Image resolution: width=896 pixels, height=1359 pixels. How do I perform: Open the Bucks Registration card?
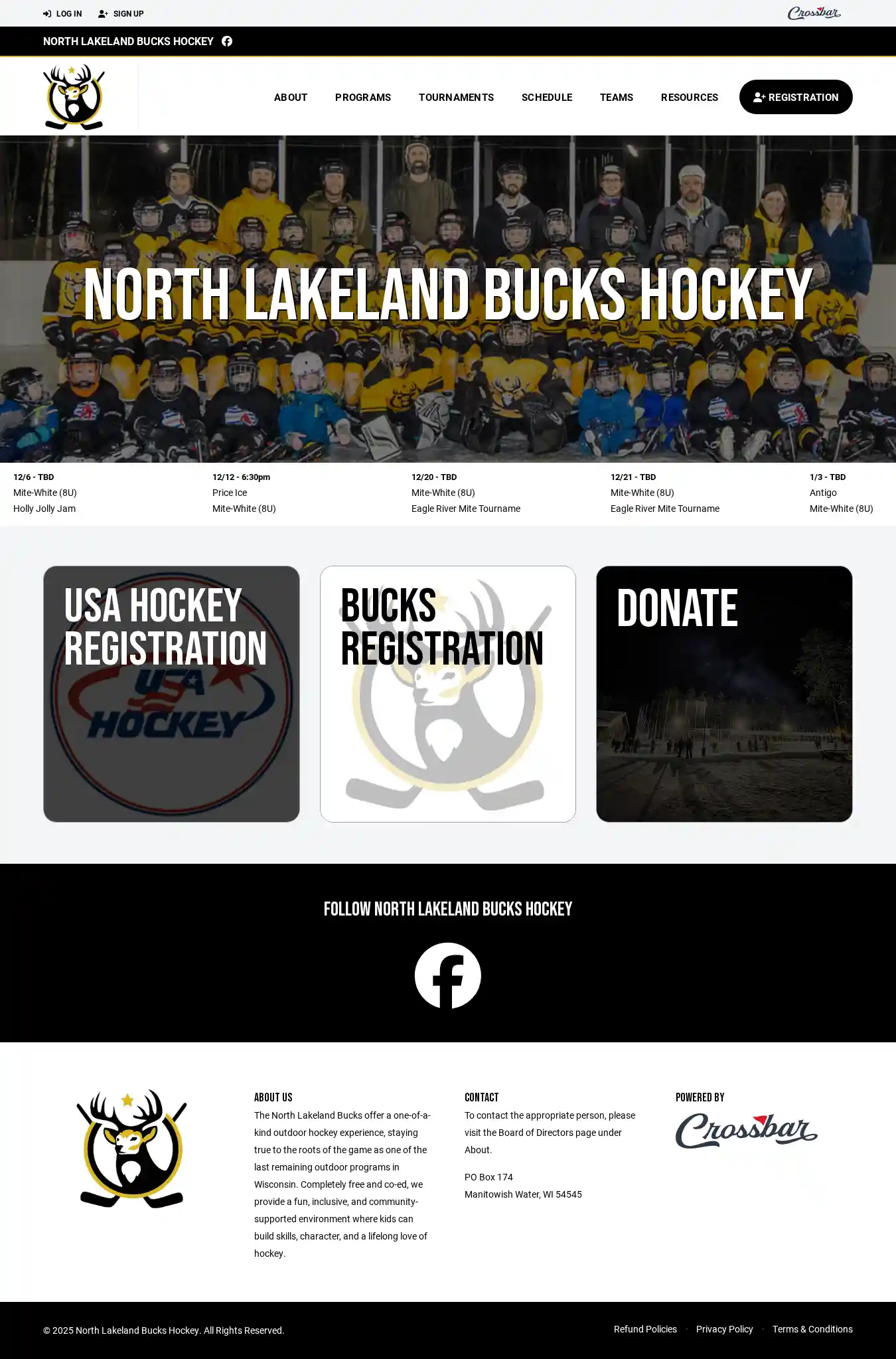point(448,694)
